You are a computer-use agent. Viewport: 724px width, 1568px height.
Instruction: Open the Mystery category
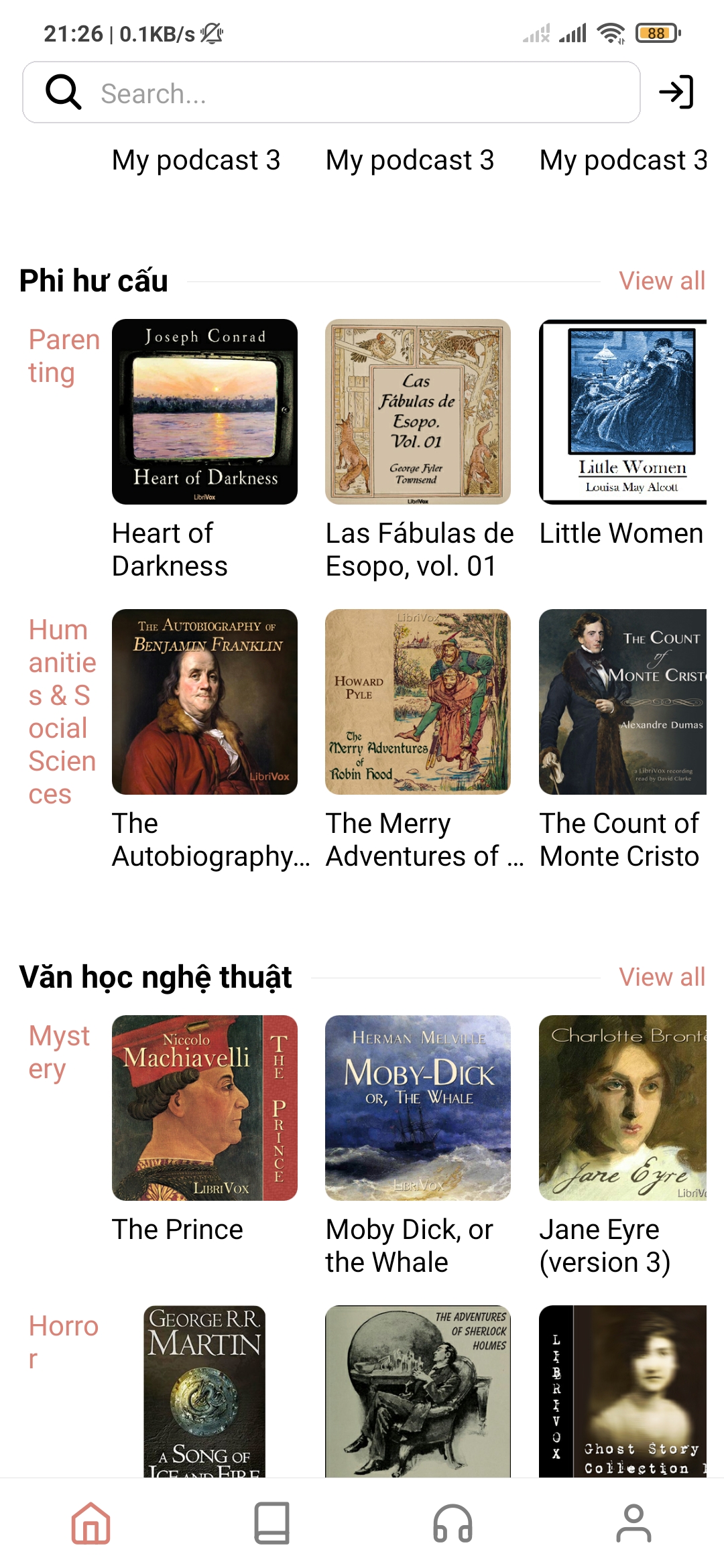[x=59, y=1052]
